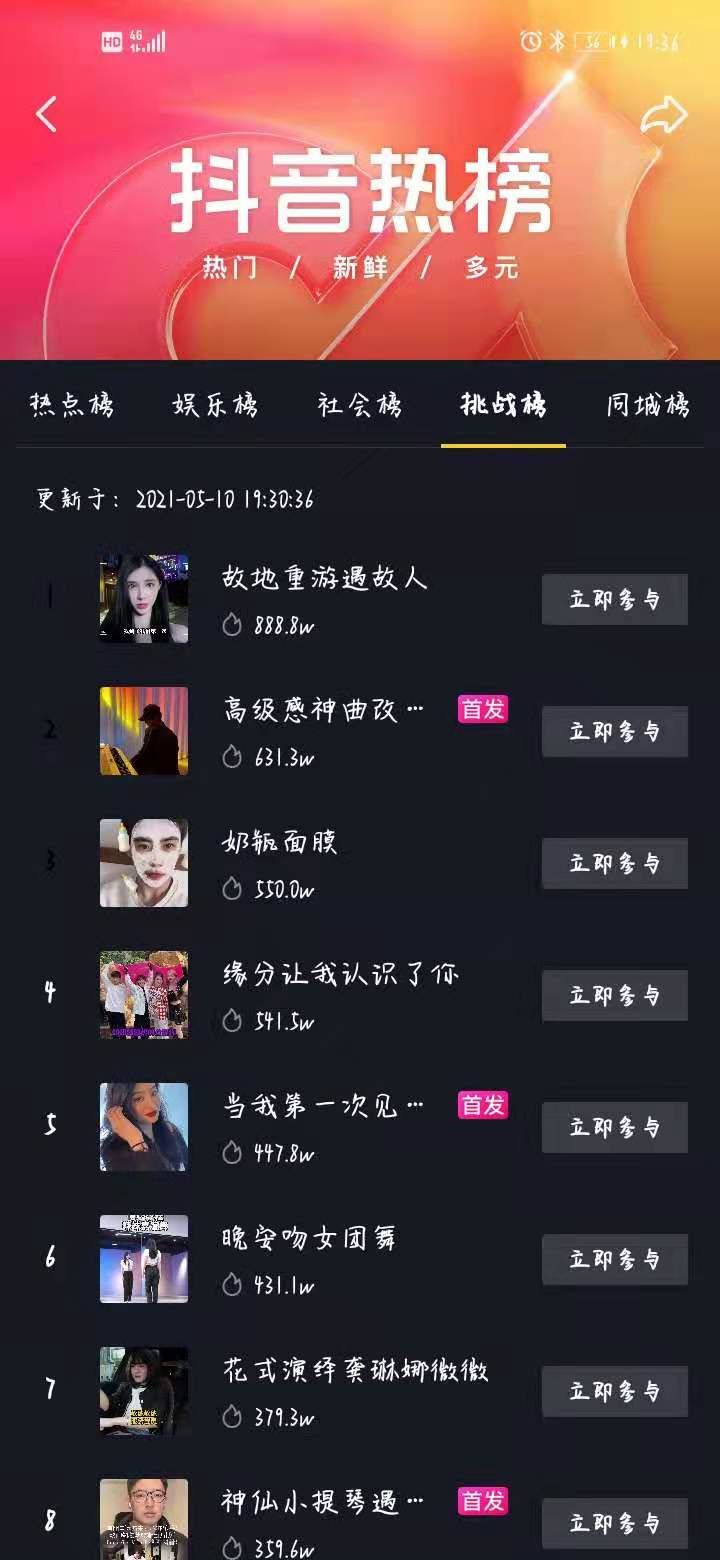The height and width of the screenshot is (1560, 720).
Task: Open the 当我第一次见 challenge entry
Action: 324,1106
